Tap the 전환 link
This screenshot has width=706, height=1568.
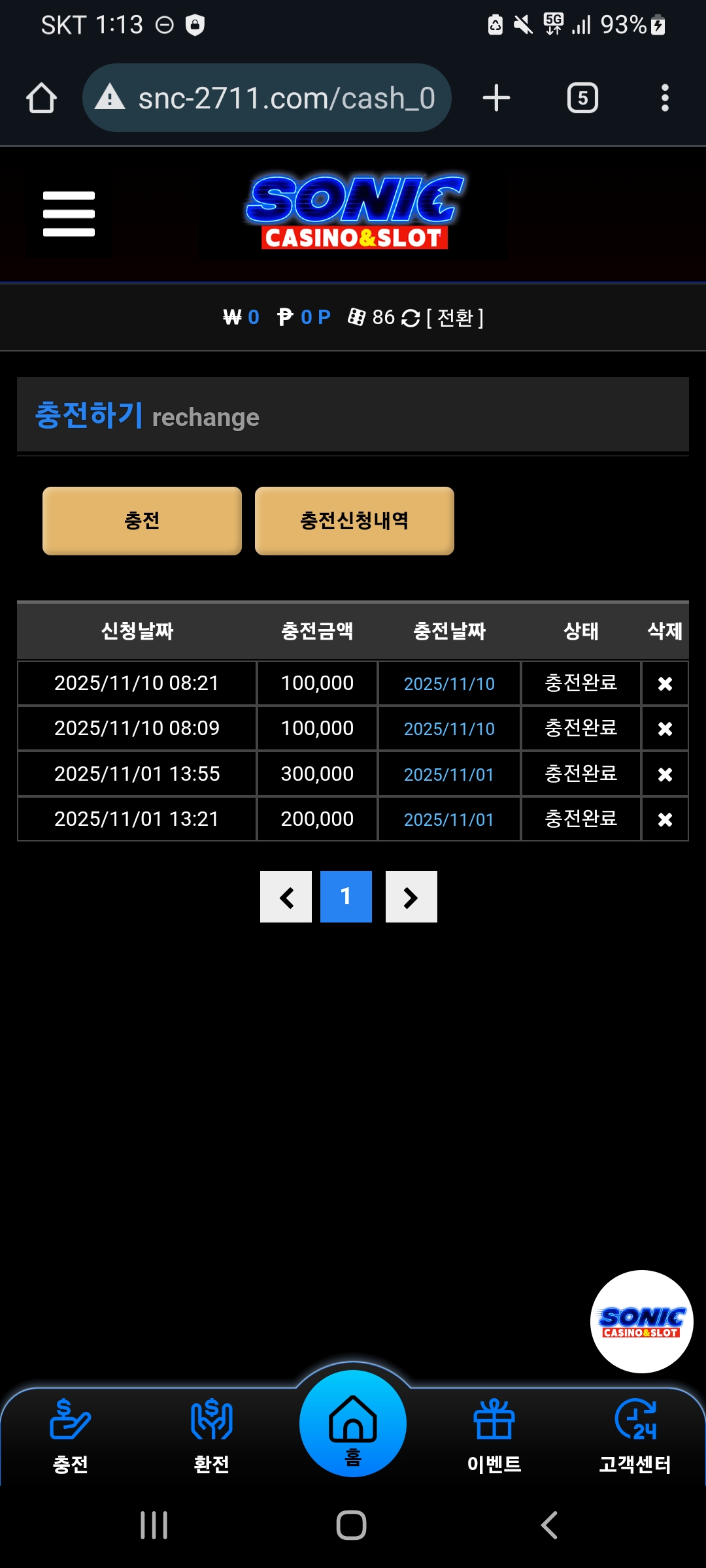coord(455,318)
